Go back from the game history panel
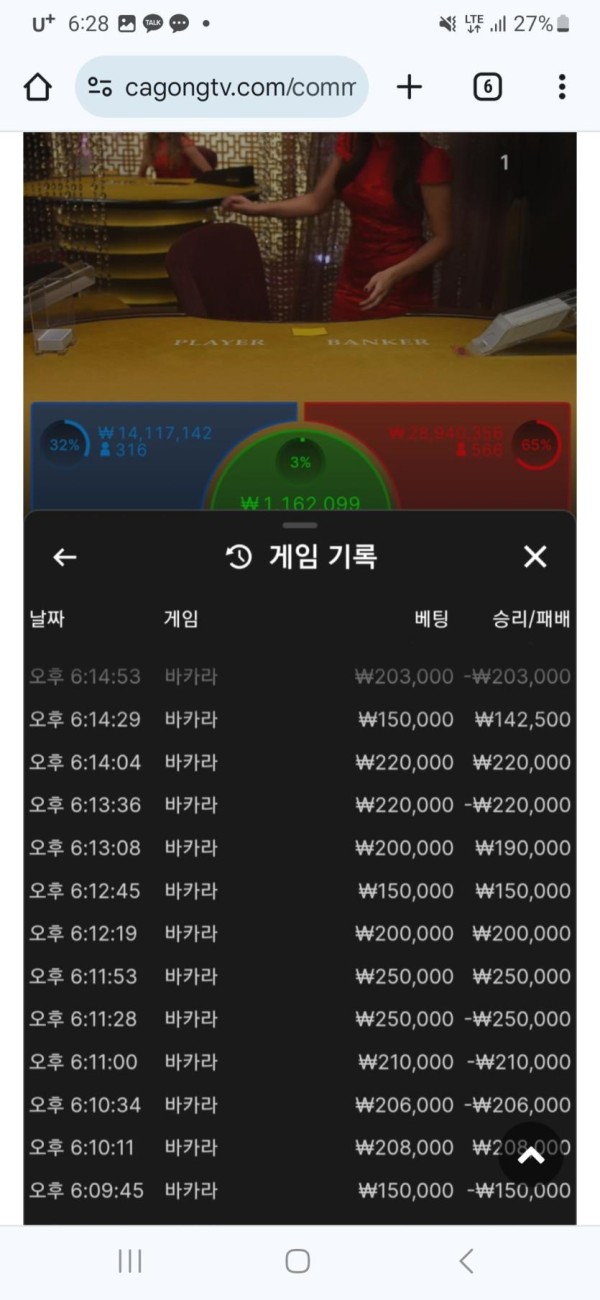The image size is (600, 1300). point(65,557)
